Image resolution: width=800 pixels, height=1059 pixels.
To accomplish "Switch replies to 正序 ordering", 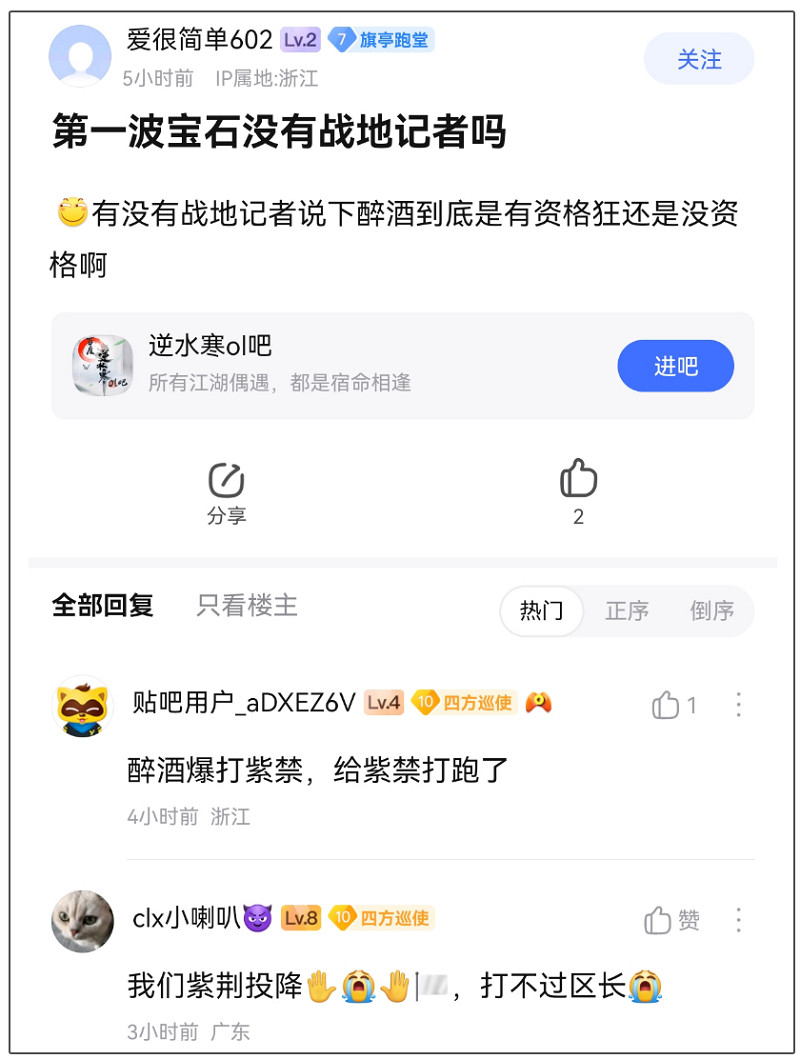I will (x=627, y=611).
